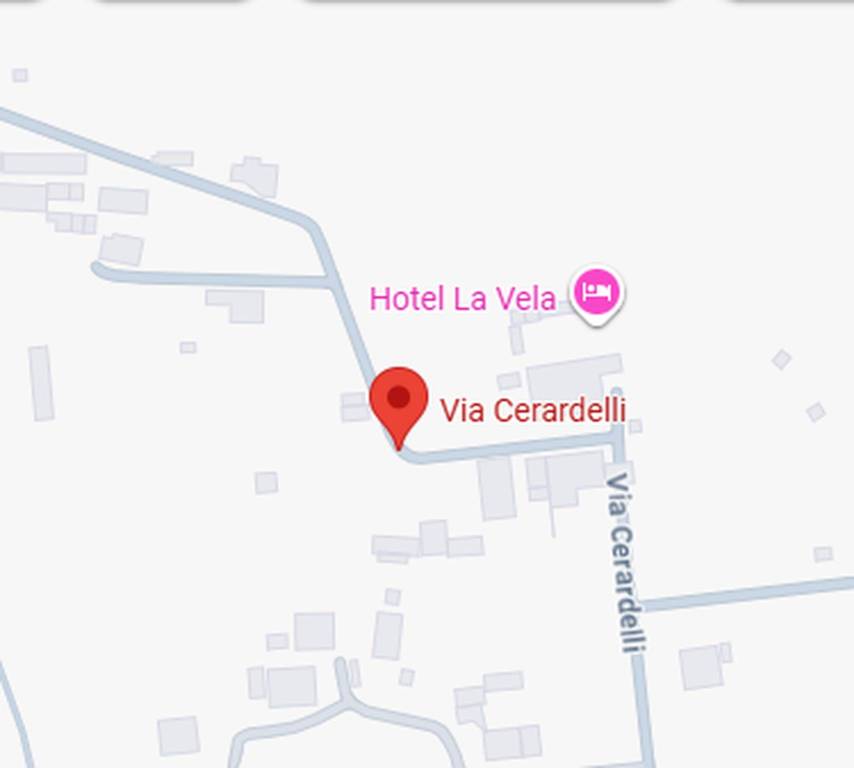Open the Hotel La Vela place marker

click(x=596, y=294)
